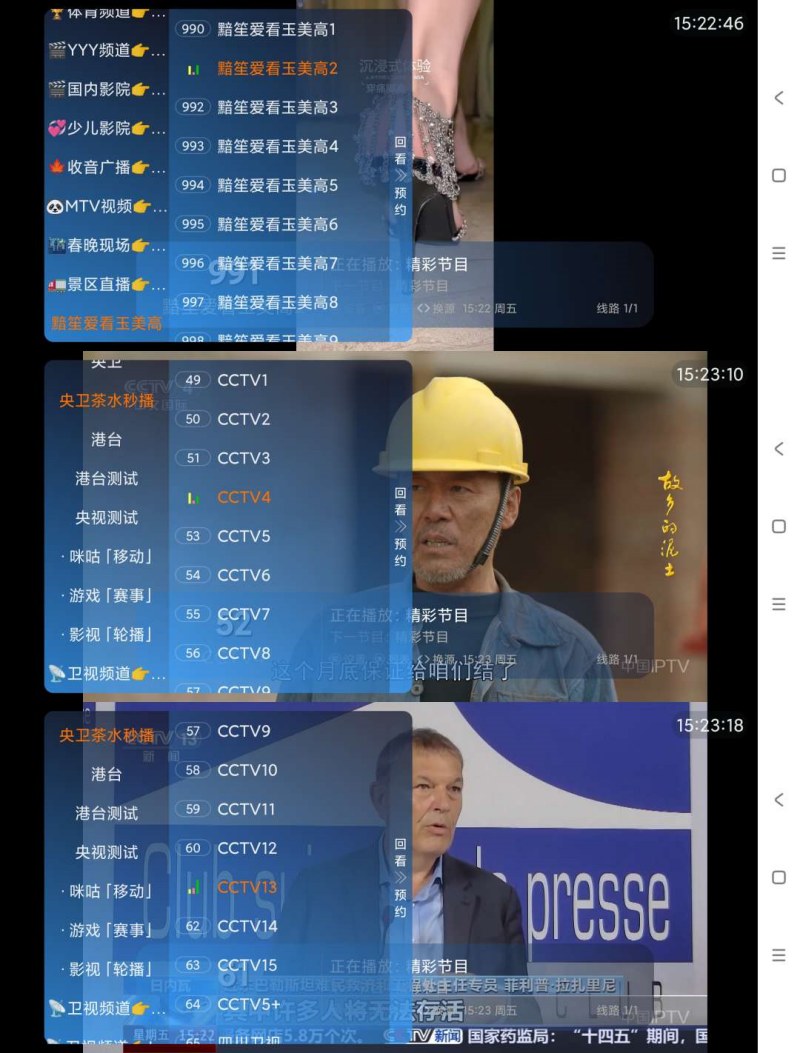Tap the playing indicator beside 黯笙爱看玉美高2
800x1053 pixels.
point(195,68)
